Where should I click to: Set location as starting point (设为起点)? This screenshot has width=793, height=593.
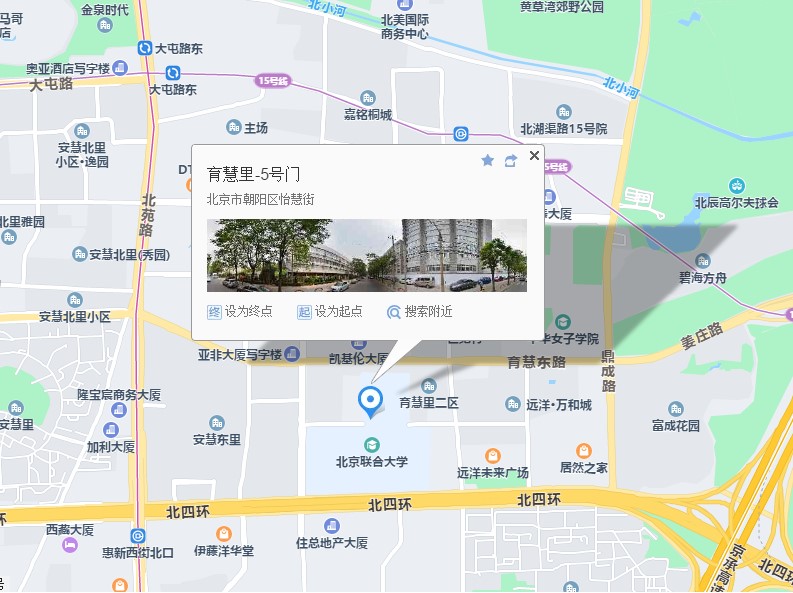330,312
